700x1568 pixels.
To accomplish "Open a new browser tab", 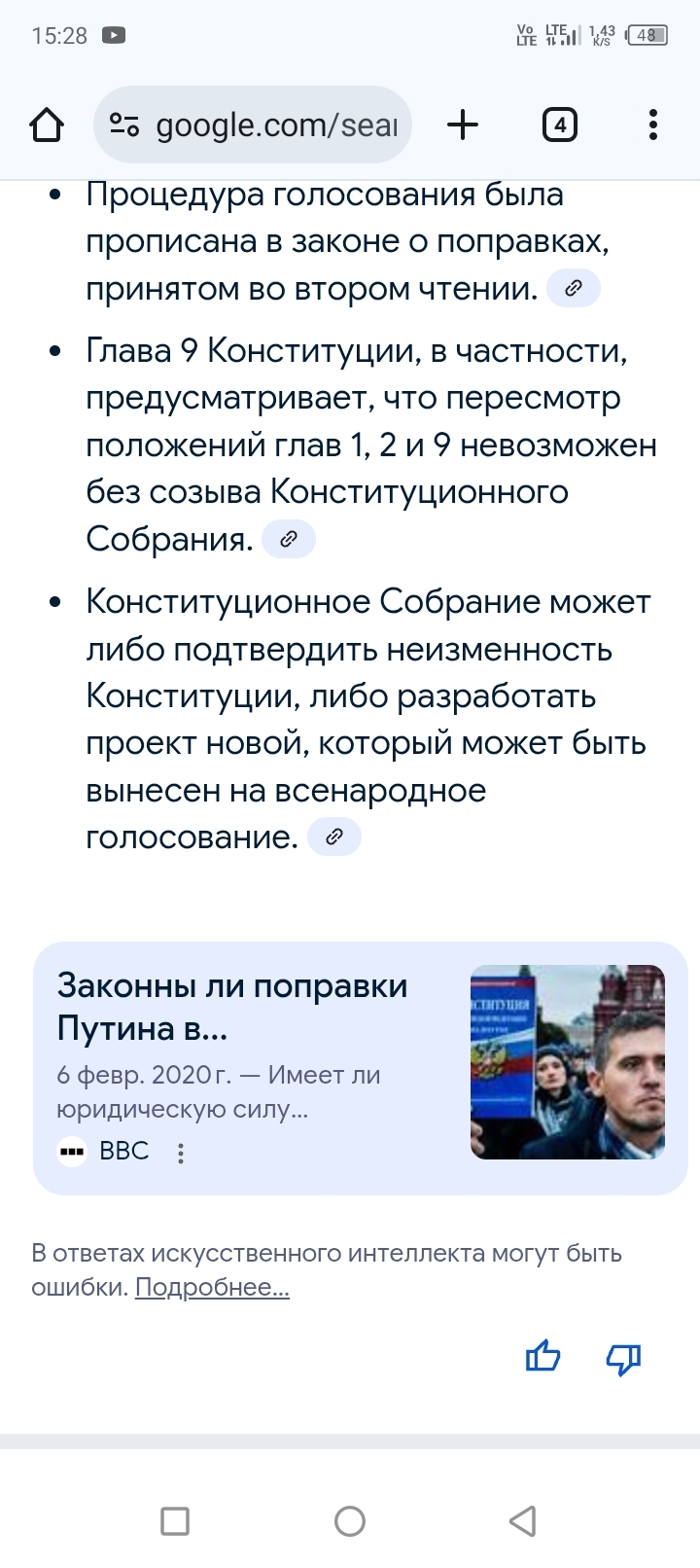I will pyautogui.click(x=463, y=125).
